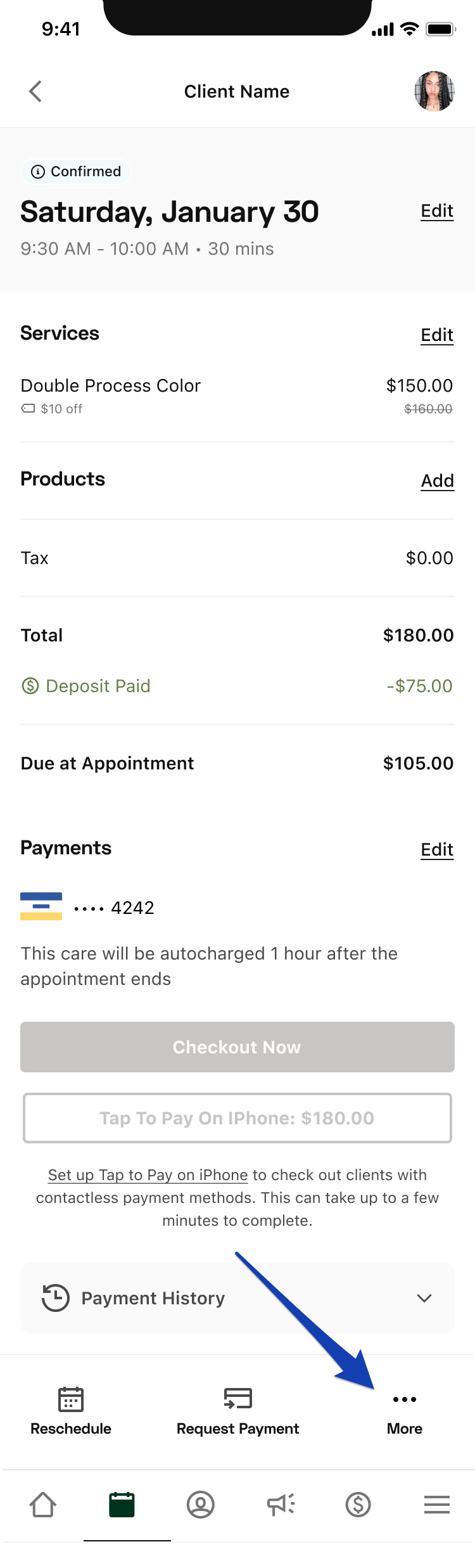This screenshot has height=1568, width=475.
Task: Open the hamburger menu tab
Action: click(x=437, y=1505)
